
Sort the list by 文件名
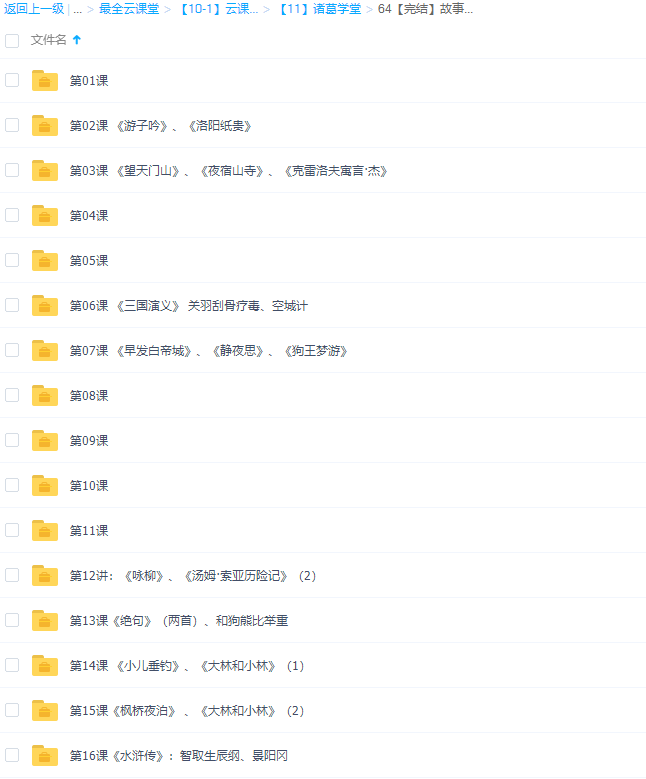pyautogui.click(x=49, y=40)
